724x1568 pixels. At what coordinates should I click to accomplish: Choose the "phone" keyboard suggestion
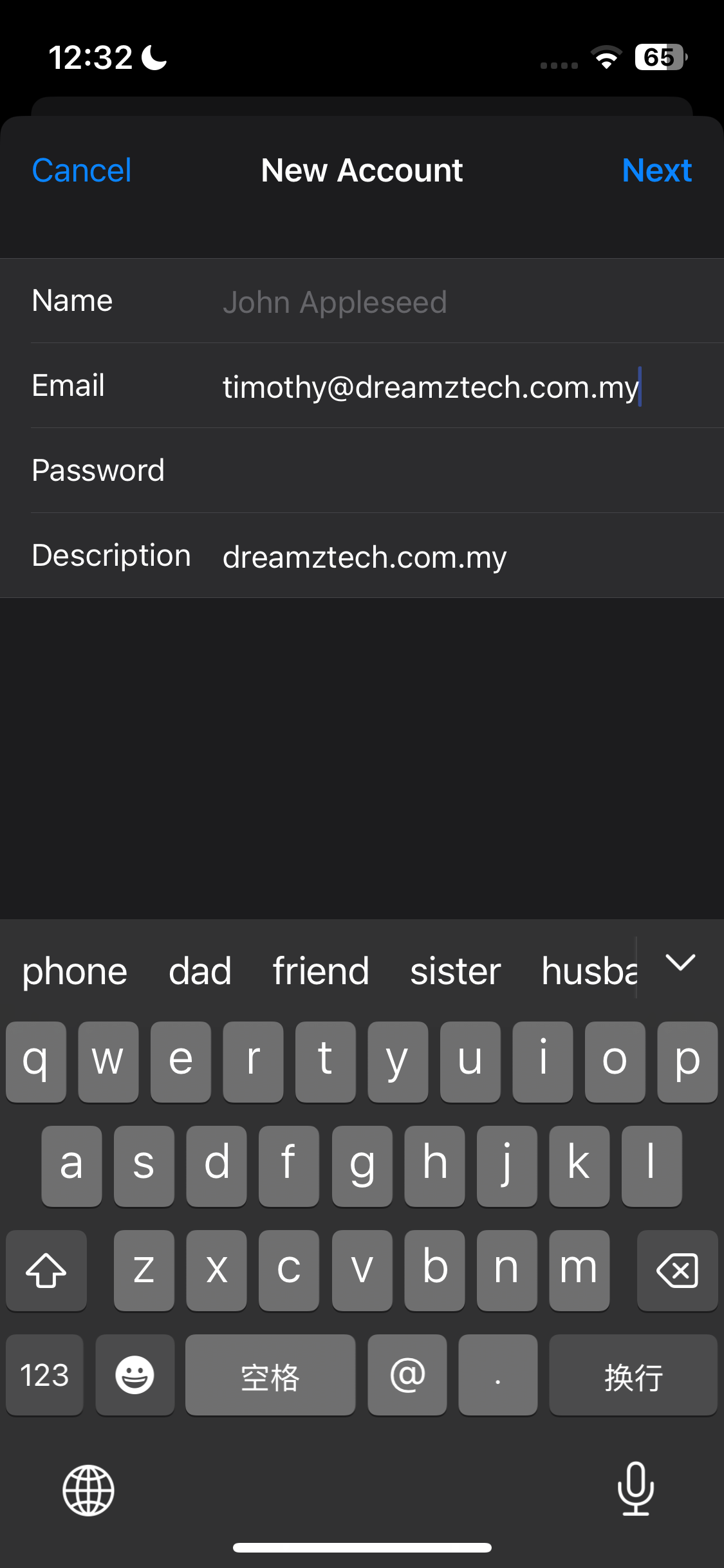tap(75, 971)
